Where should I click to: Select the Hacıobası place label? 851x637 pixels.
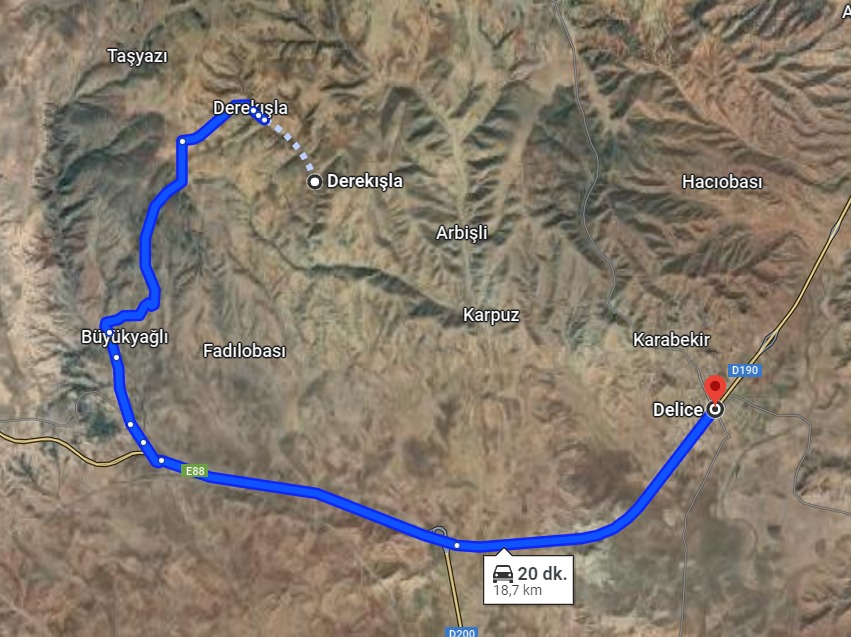click(x=722, y=182)
